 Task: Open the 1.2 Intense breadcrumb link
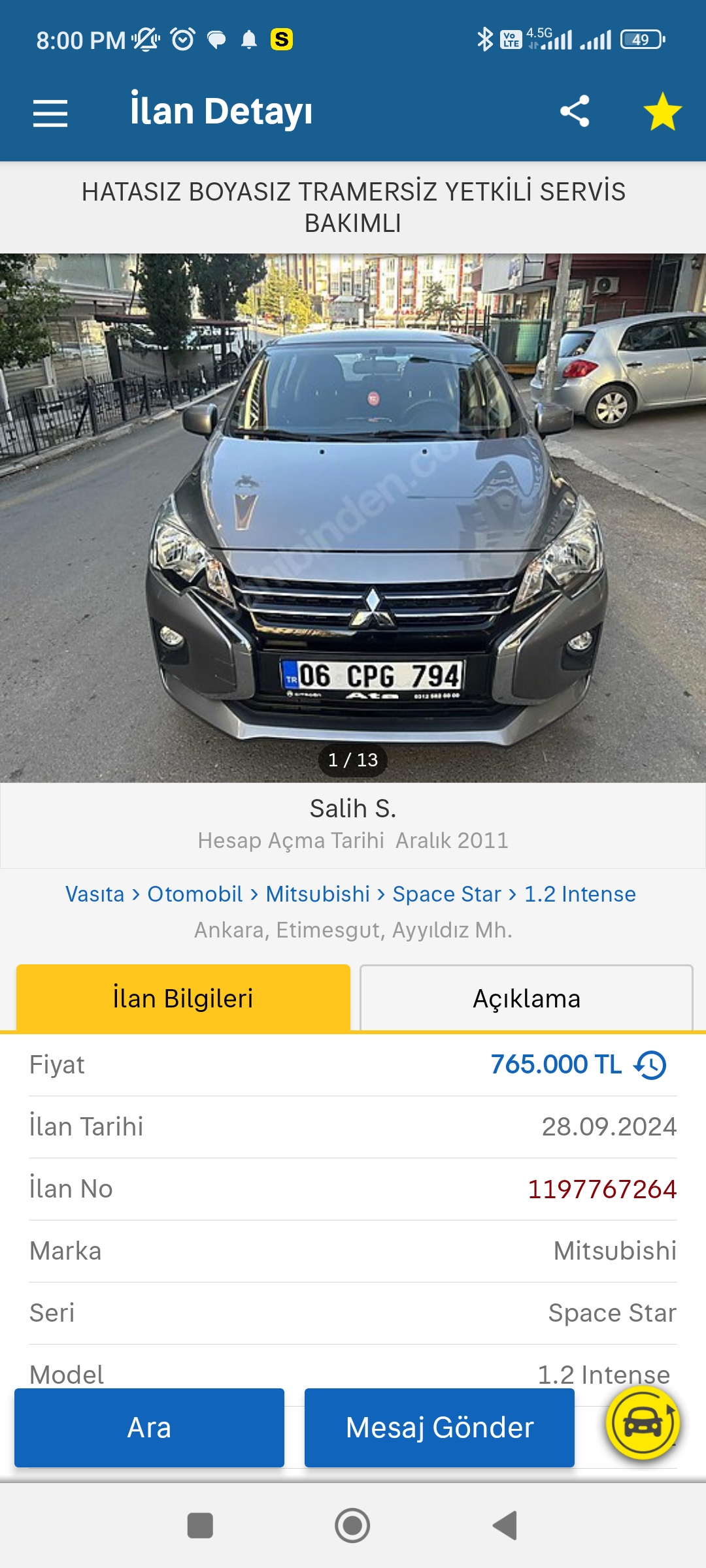click(580, 894)
